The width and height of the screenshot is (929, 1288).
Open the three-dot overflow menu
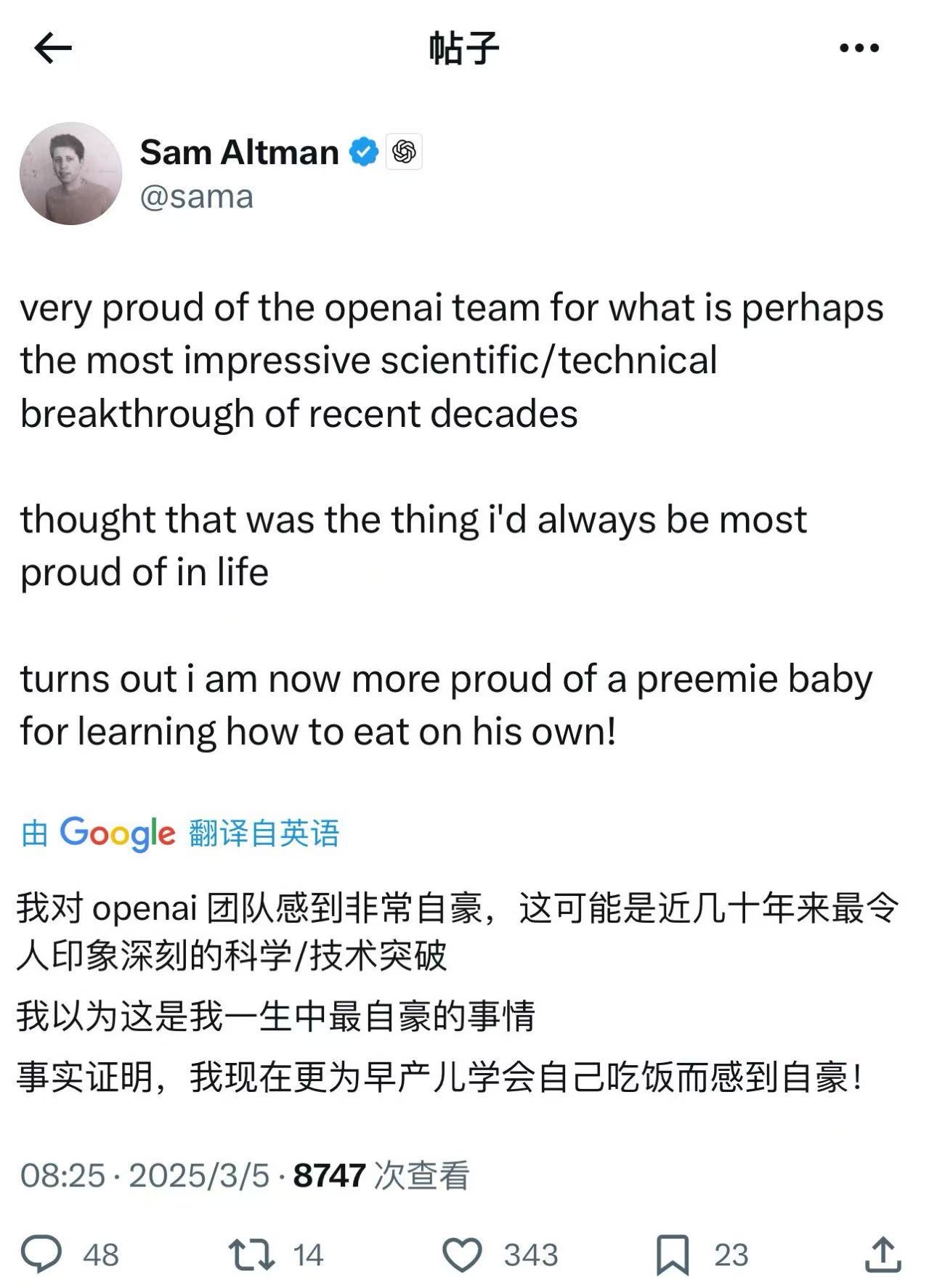coord(859,49)
